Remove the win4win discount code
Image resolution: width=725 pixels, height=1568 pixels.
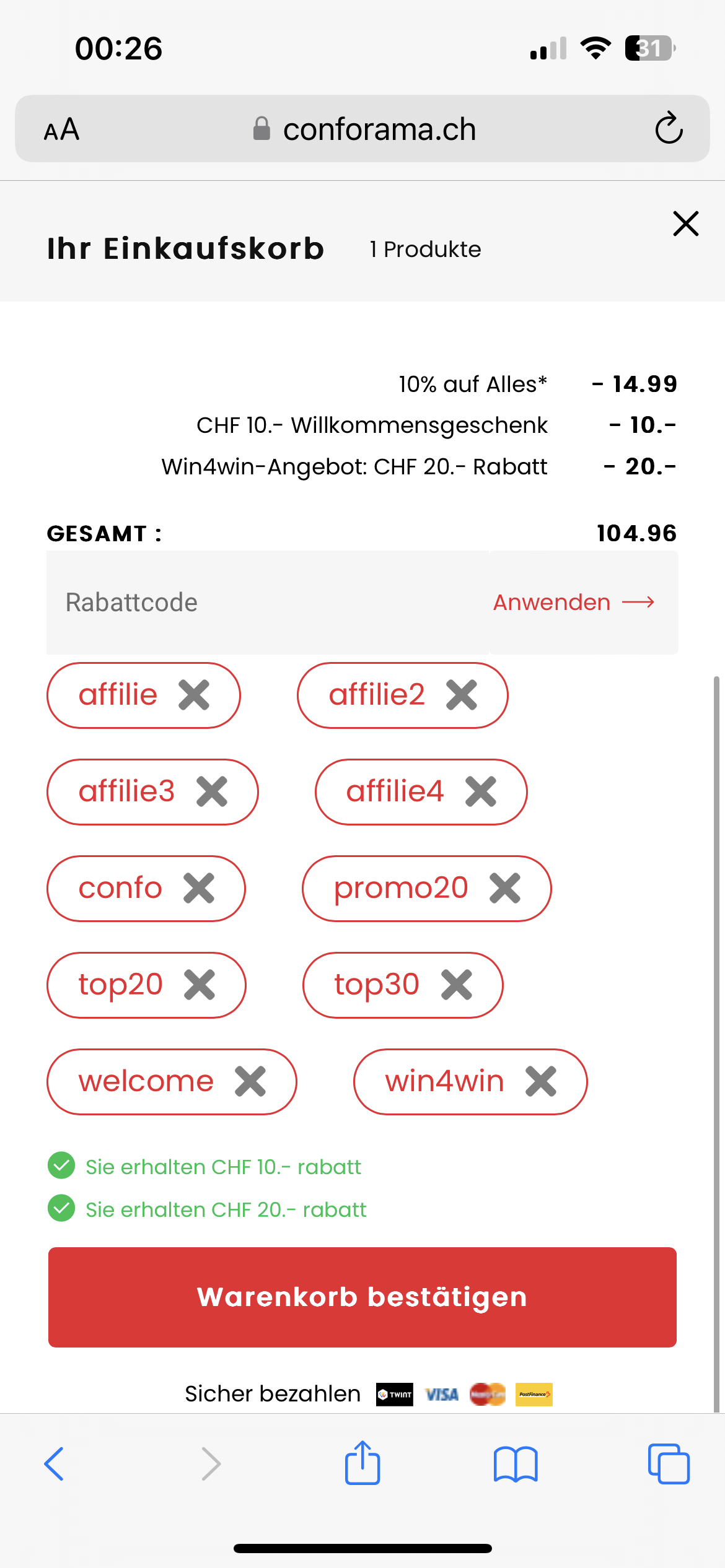[x=541, y=1081]
